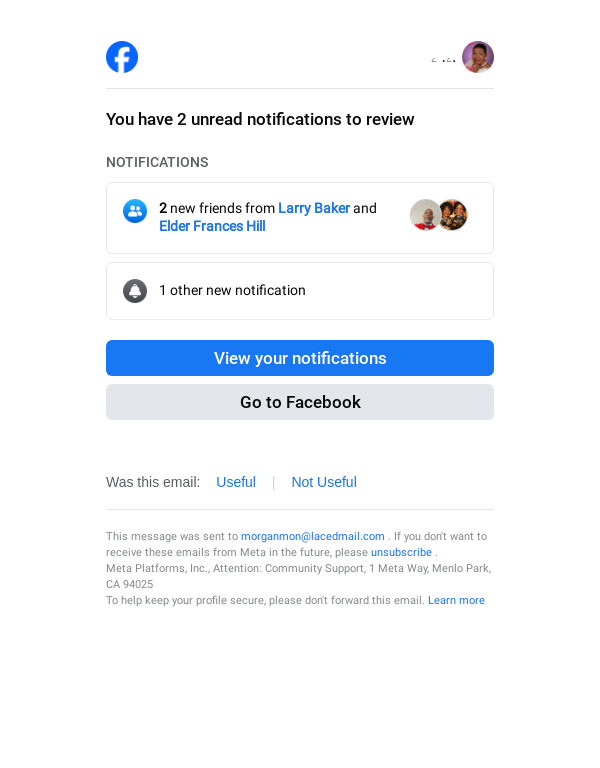The image size is (600, 768).
Task: Open the 1 other new notification row
Action: click(300, 291)
